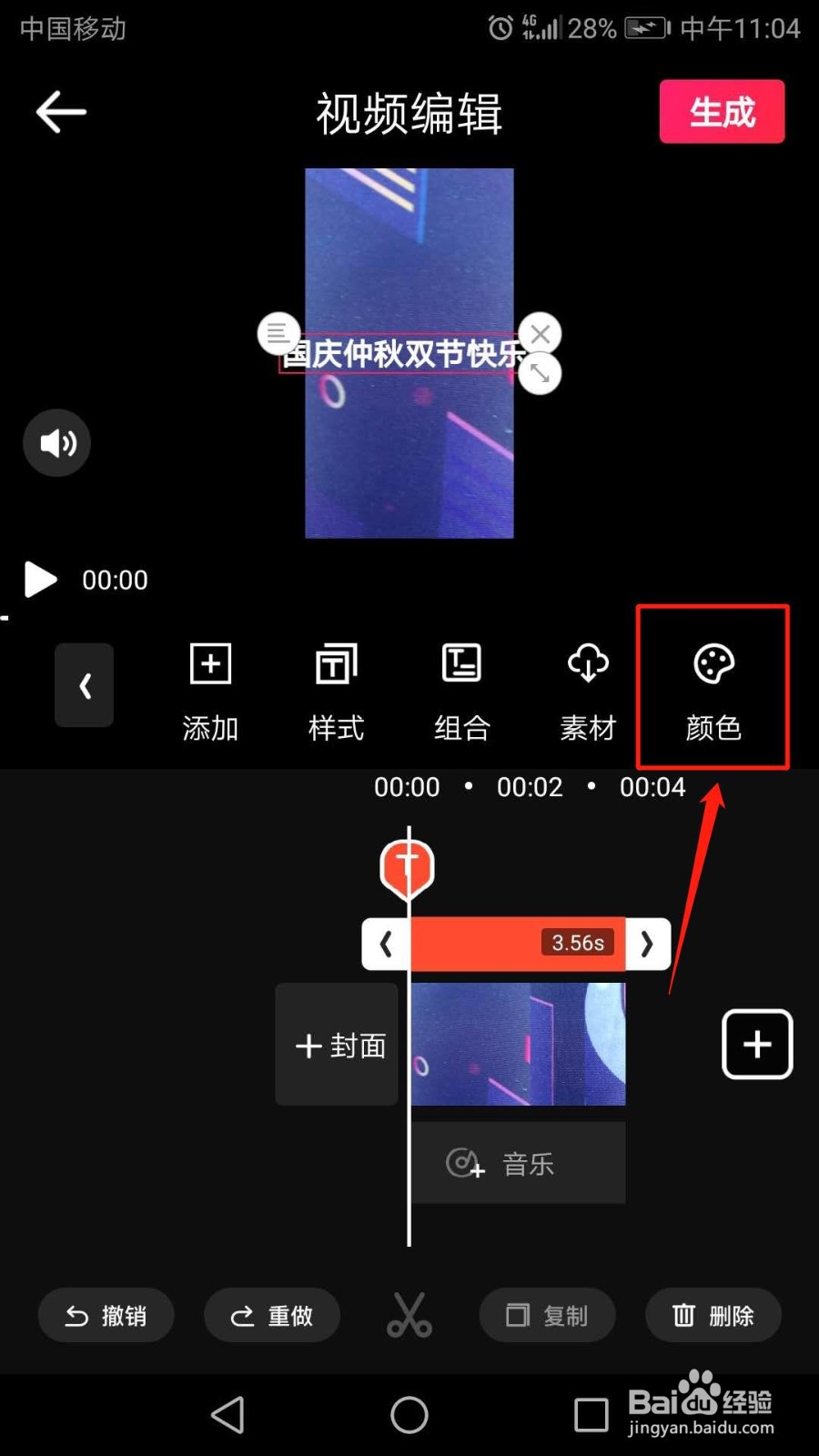This screenshot has height=1456, width=819.
Task: Click the left trim arrow on text clip
Action: pos(385,944)
